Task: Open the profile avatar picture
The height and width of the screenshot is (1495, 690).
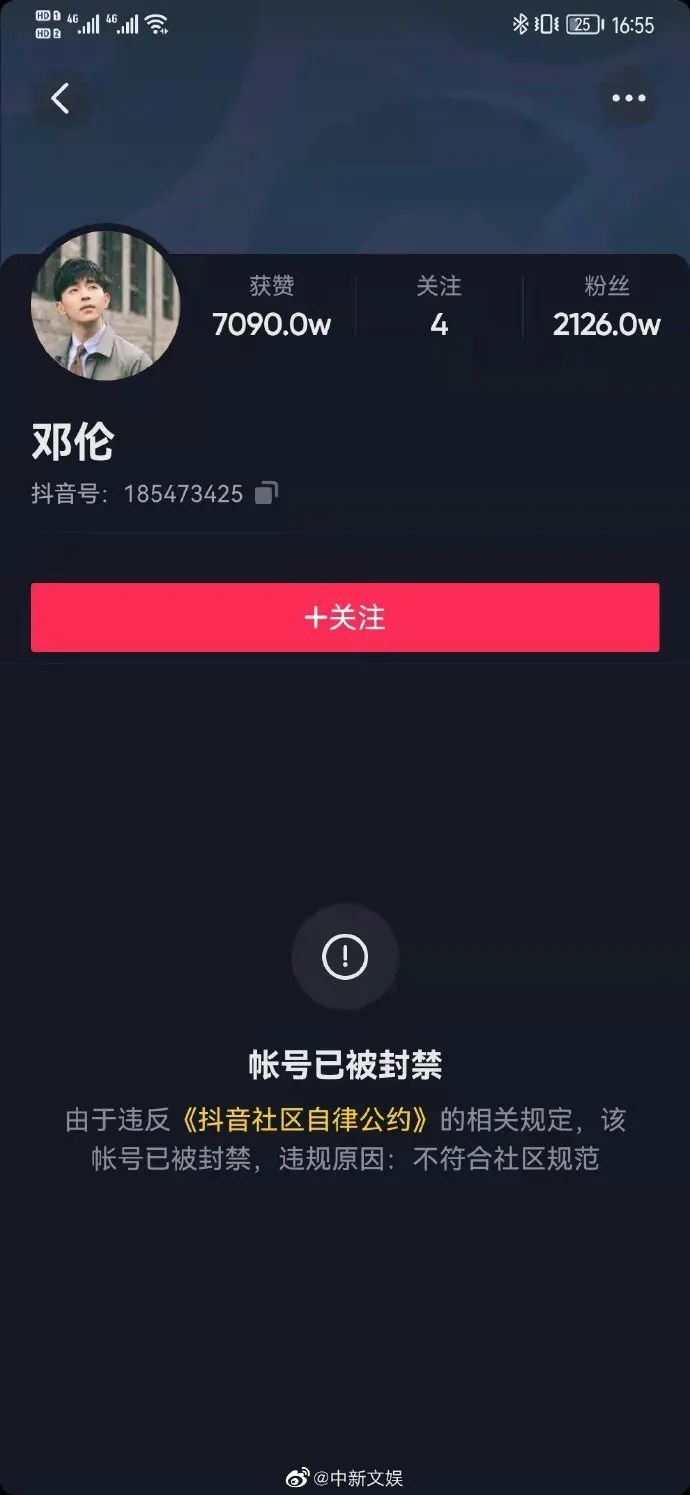Action: click(106, 305)
